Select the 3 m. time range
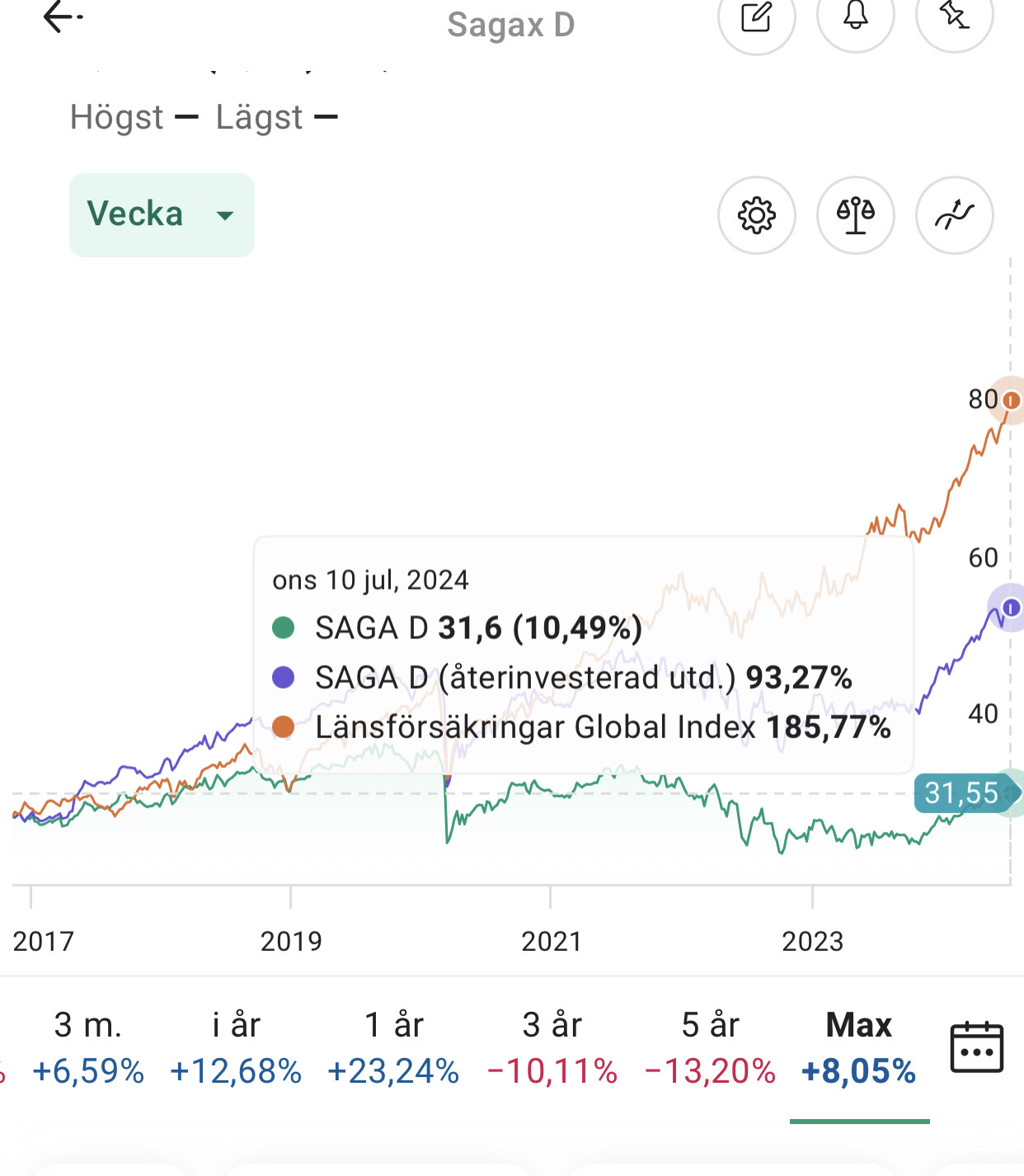This screenshot has height=1176, width=1024. (88, 1047)
